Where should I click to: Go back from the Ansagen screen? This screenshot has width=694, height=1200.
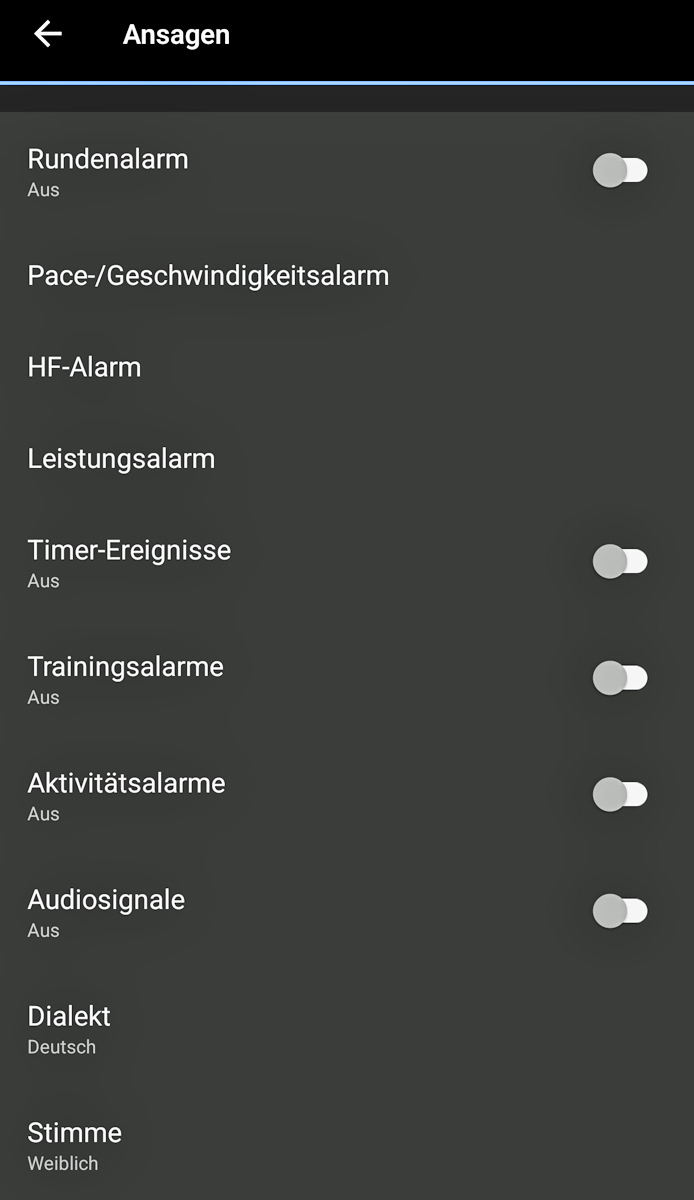48,34
